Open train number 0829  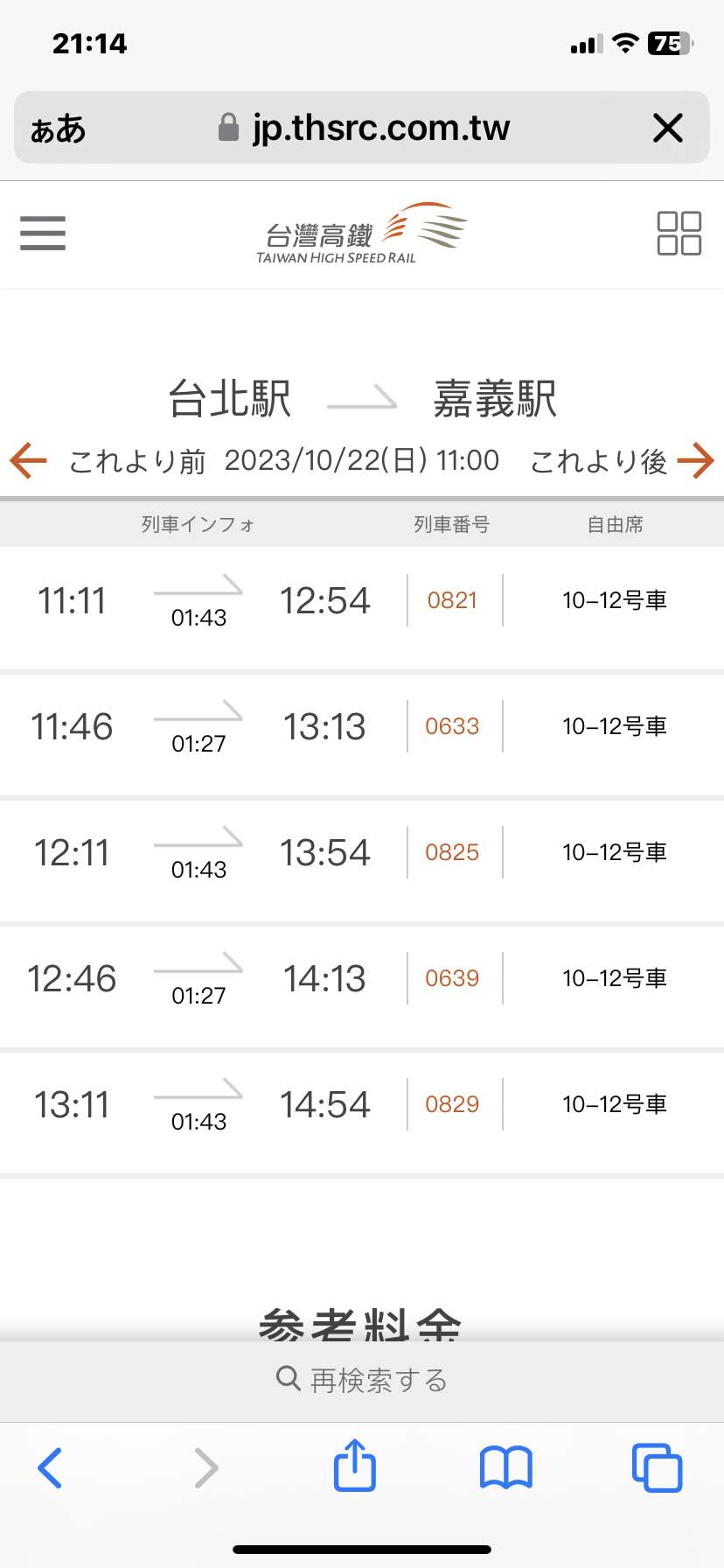[x=452, y=1104]
